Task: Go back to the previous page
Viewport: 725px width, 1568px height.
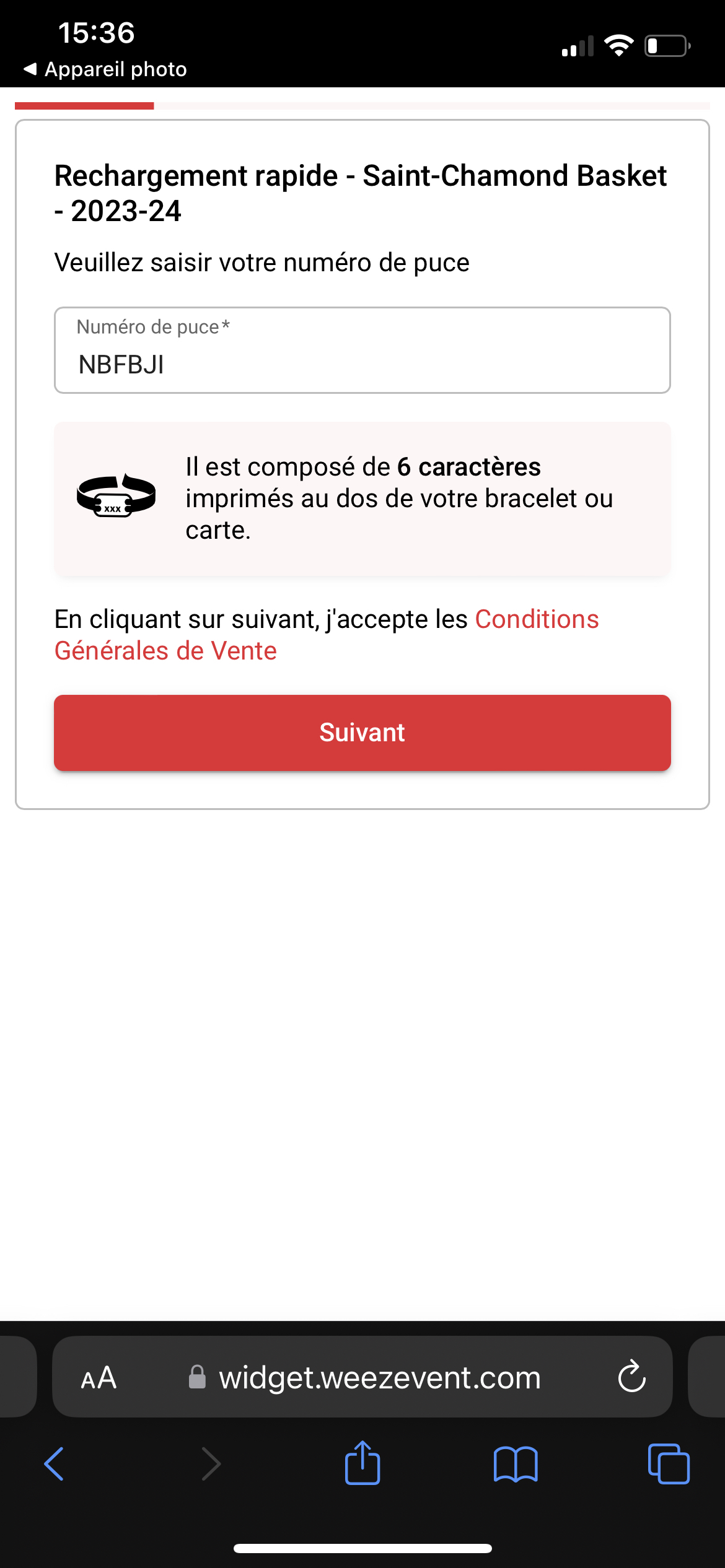Action: (x=55, y=1464)
